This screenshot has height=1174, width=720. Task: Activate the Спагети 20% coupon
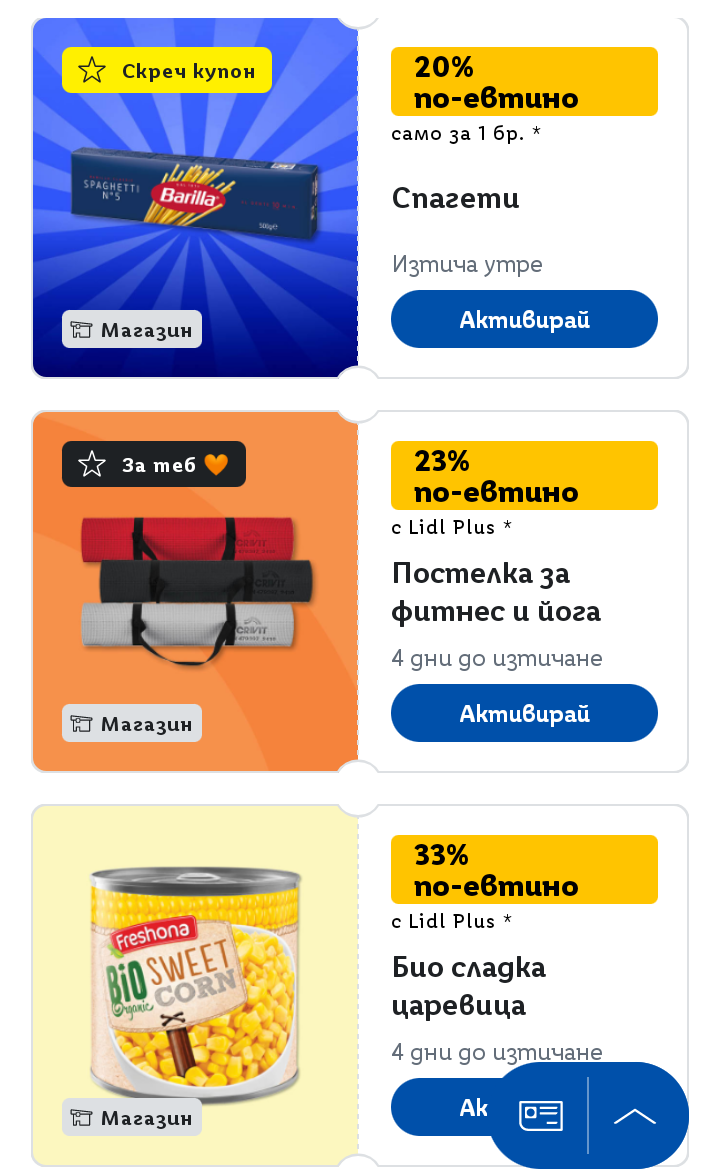pos(524,319)
